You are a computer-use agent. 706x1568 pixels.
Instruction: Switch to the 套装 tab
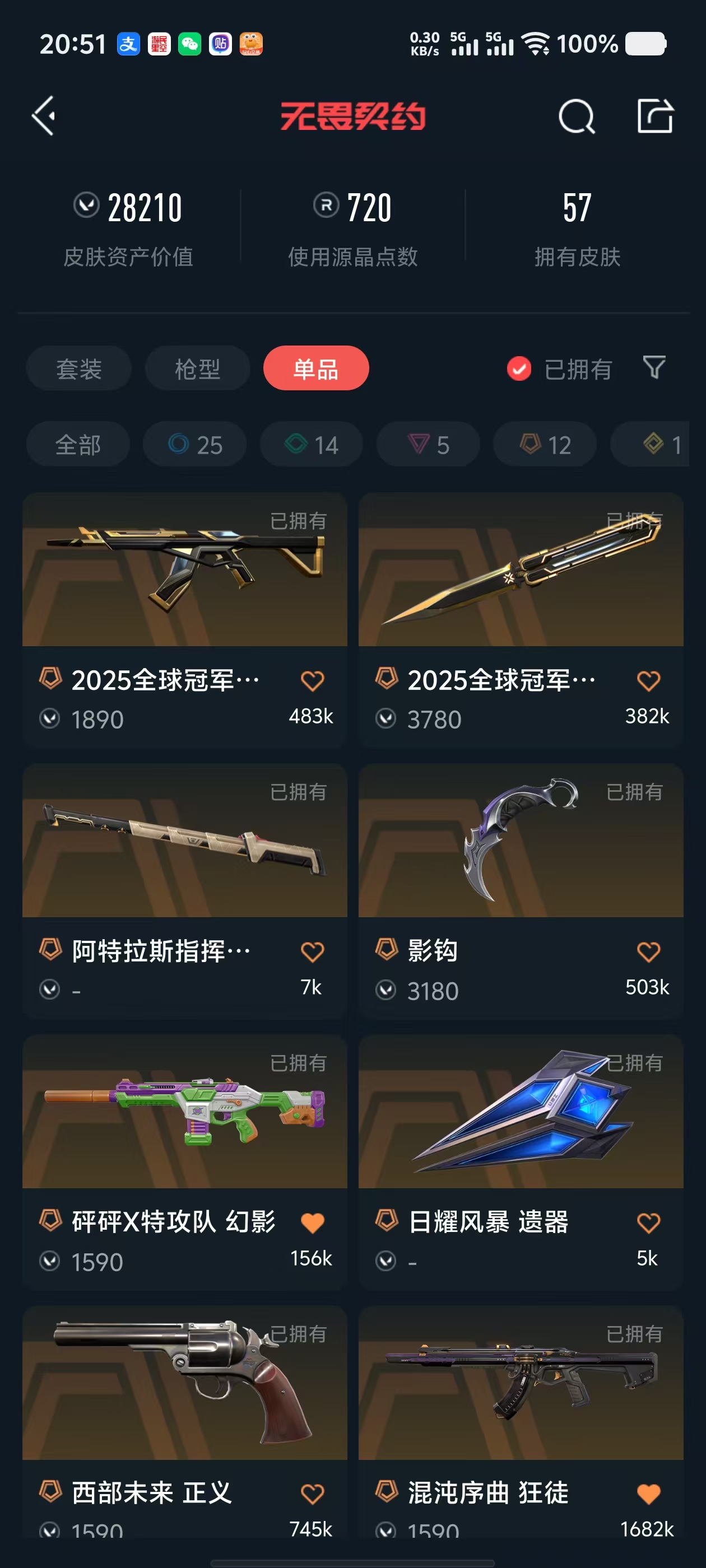(78, 368)
